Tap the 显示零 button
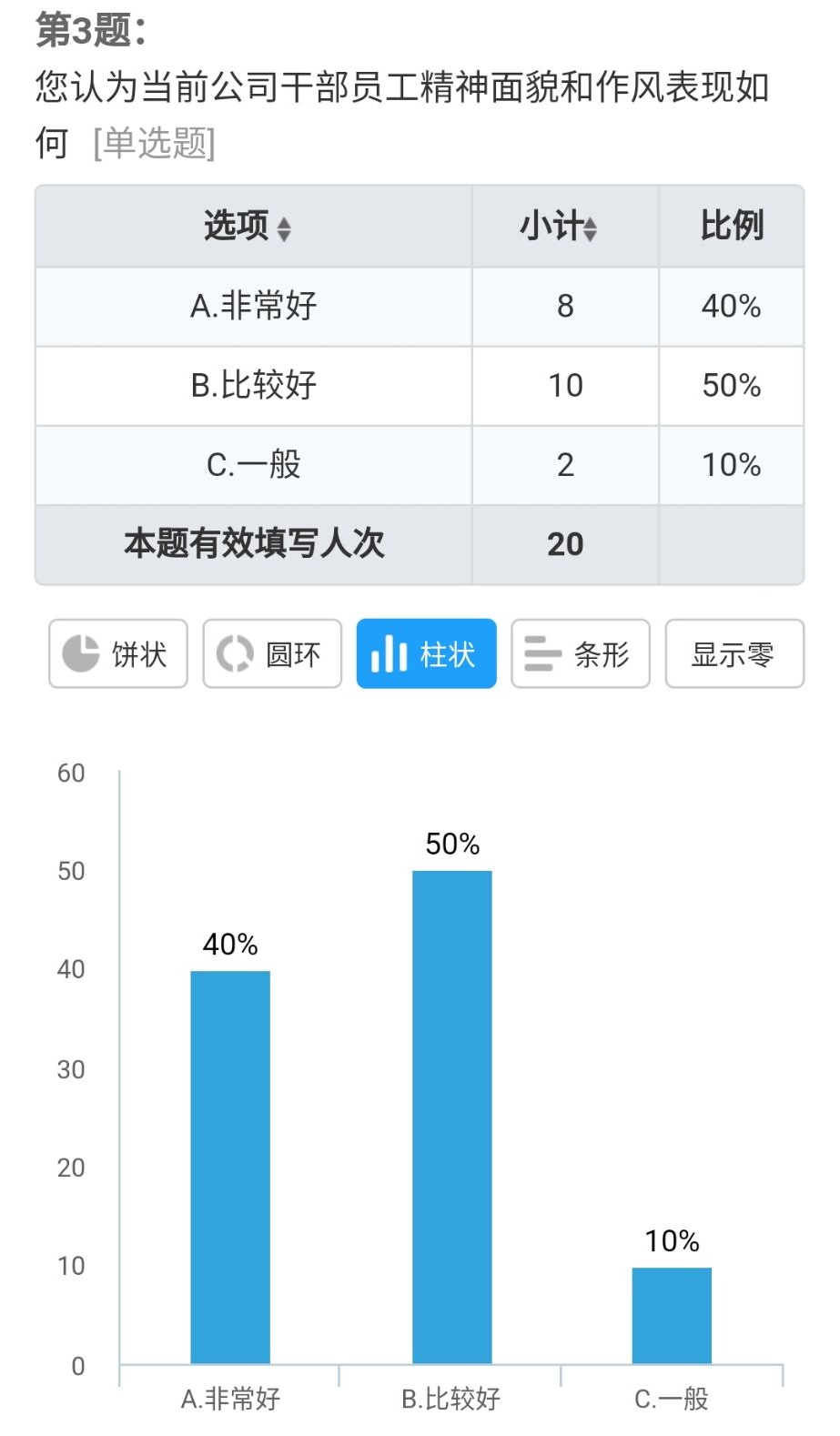The height and width of the screenshot is (1436, 840). 734,653
